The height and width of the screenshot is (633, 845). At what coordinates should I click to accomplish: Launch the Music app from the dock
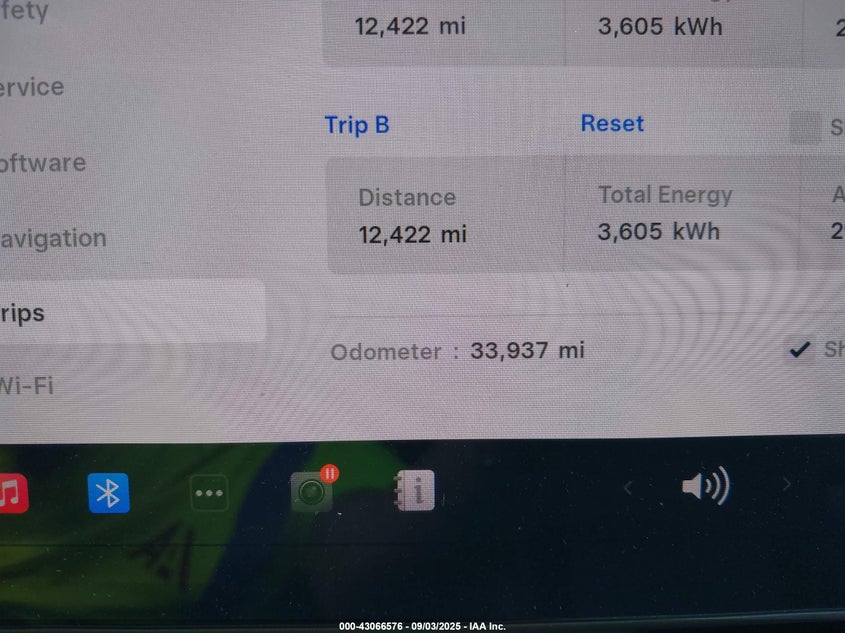coord(10,493)
